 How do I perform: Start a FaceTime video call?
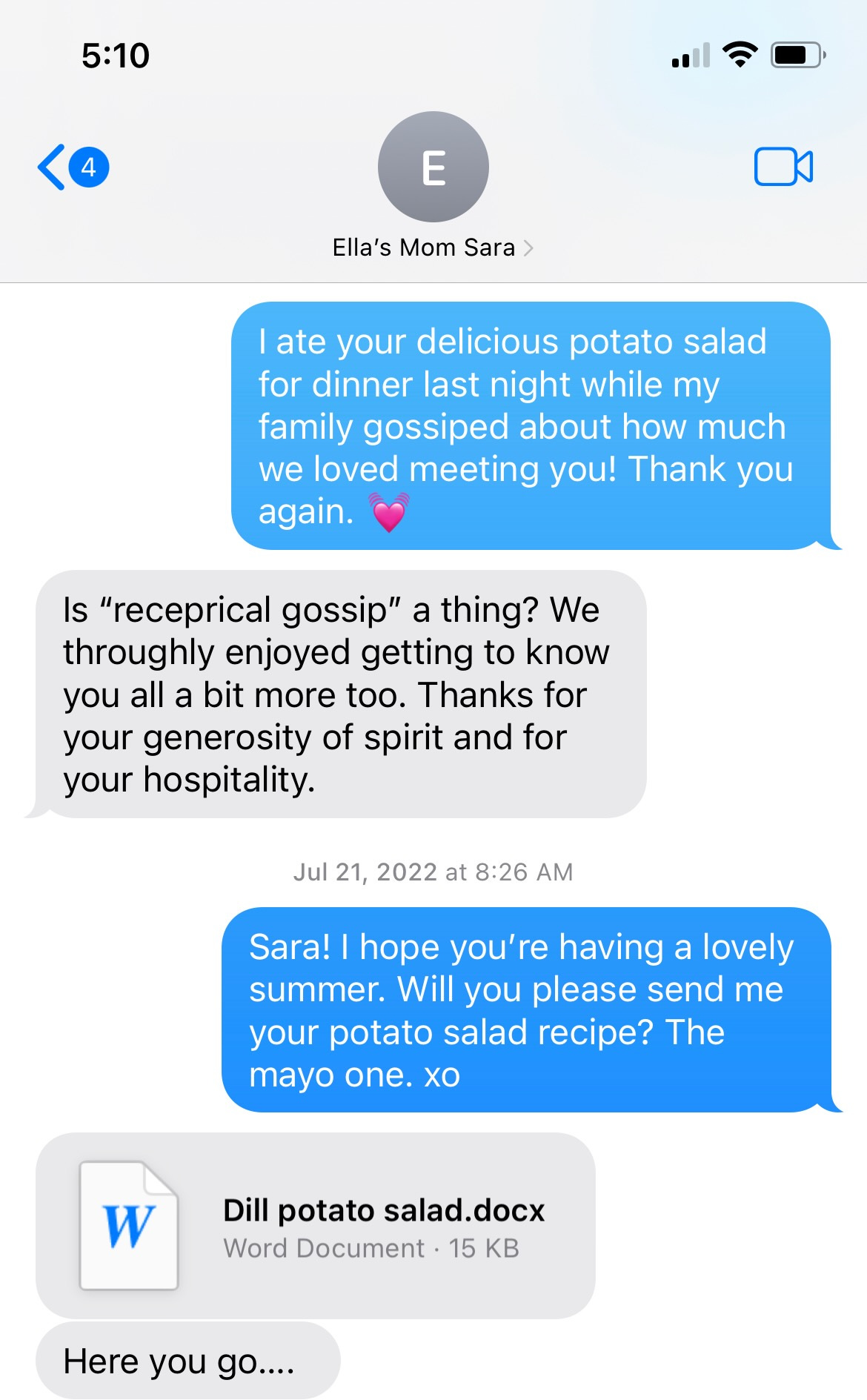click(x=783, y=167)
